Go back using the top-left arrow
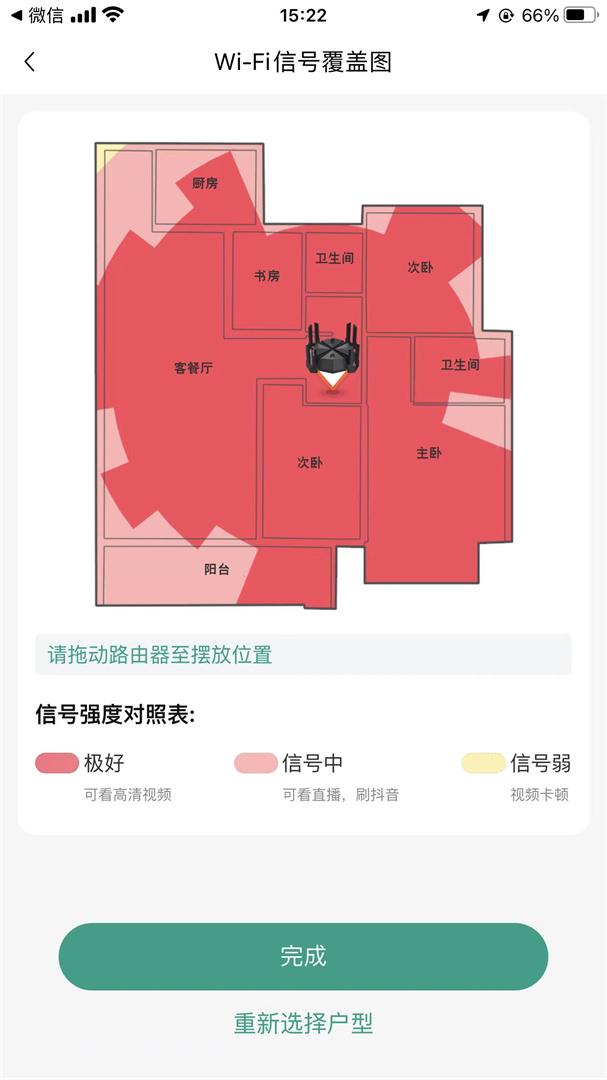 point(29,62)
